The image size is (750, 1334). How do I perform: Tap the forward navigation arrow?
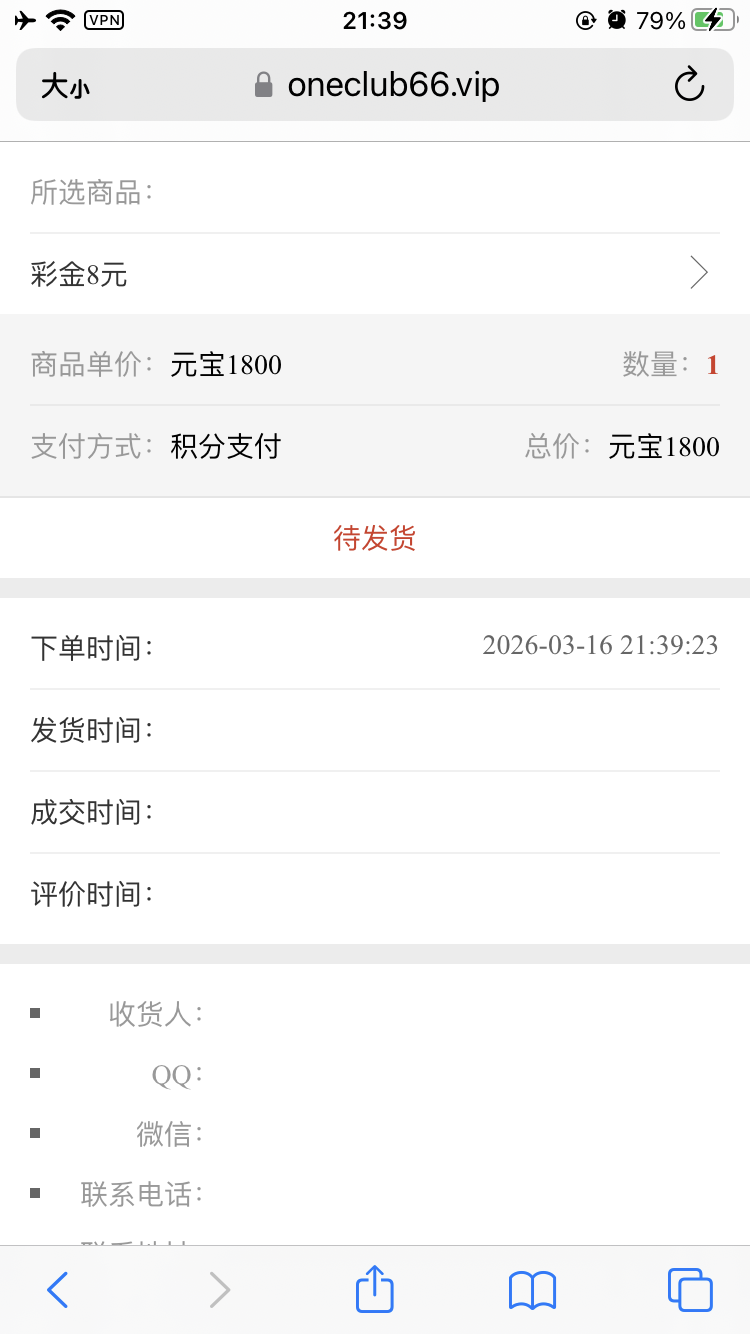(x=219, y=1289)
